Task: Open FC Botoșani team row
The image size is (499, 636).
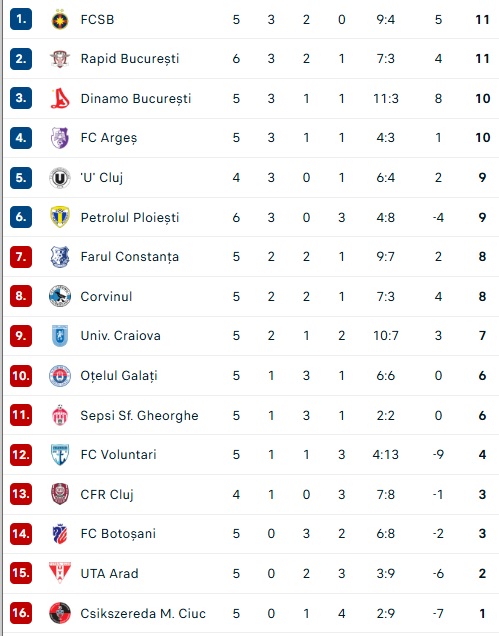Action: point(251,534)
